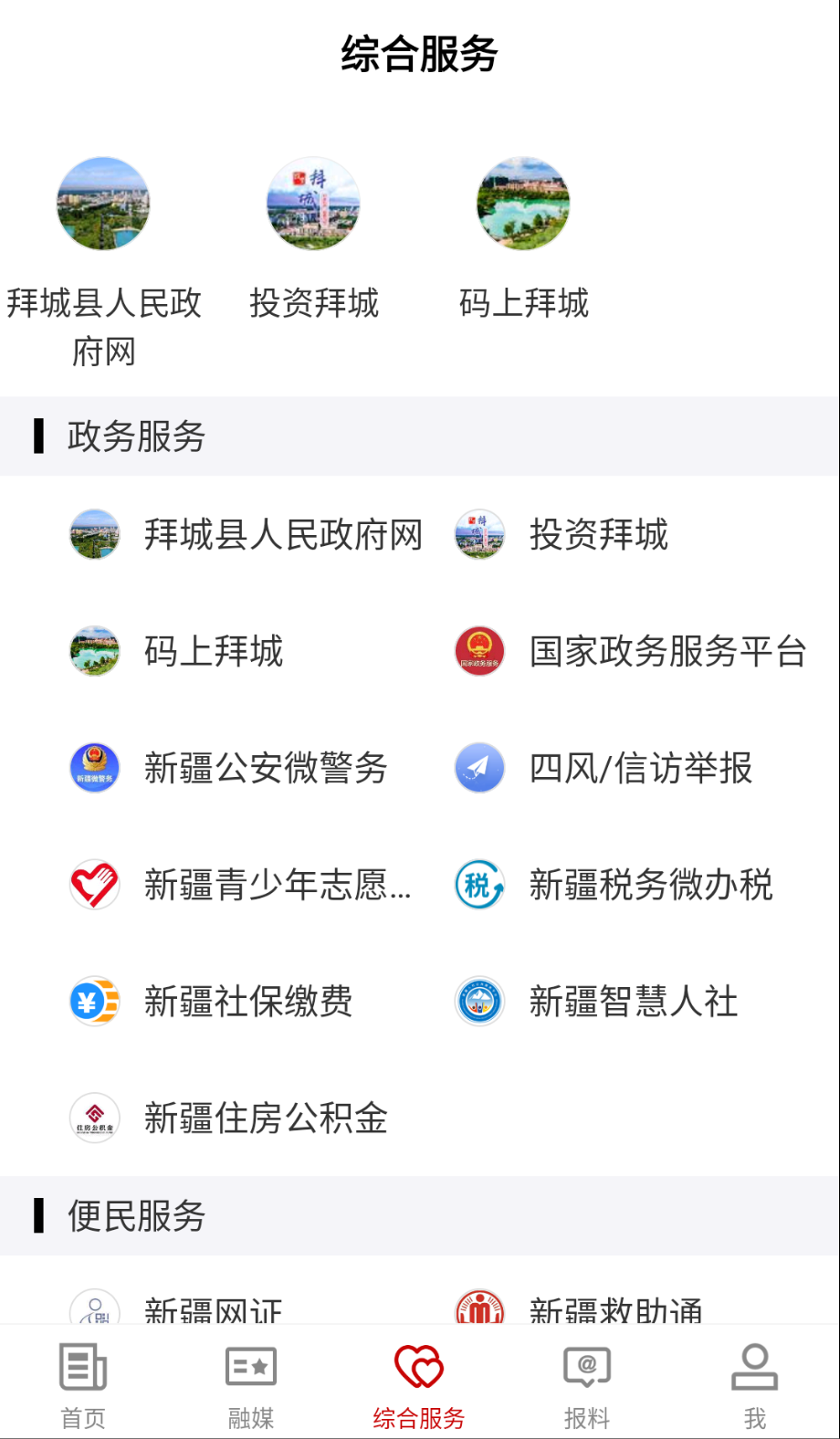The width and height of the screenshot is (840, 1439).
Task: Tap the 投资拜城 circular photo at top
Action: click(x=311, y=203)
